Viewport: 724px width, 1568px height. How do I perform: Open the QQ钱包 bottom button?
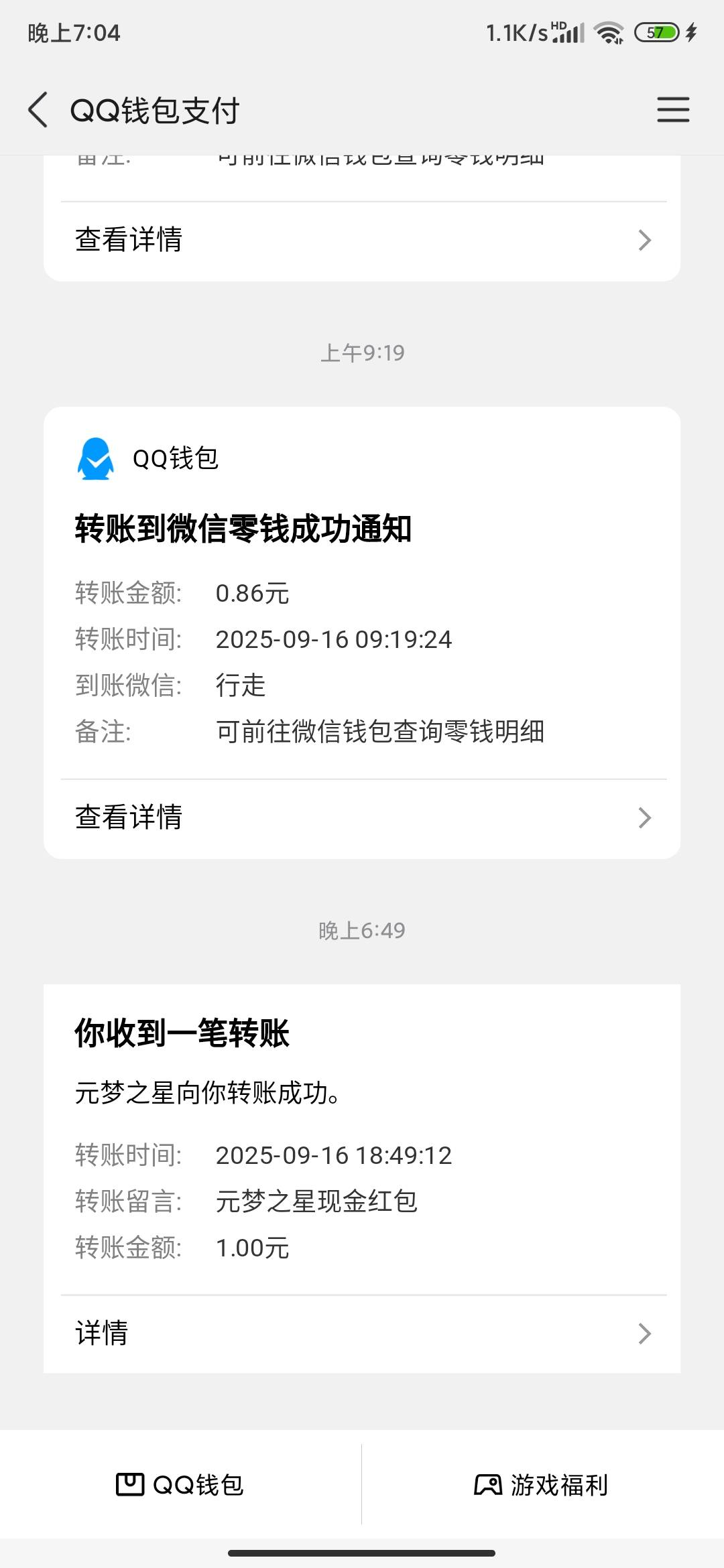(180, 1485)
